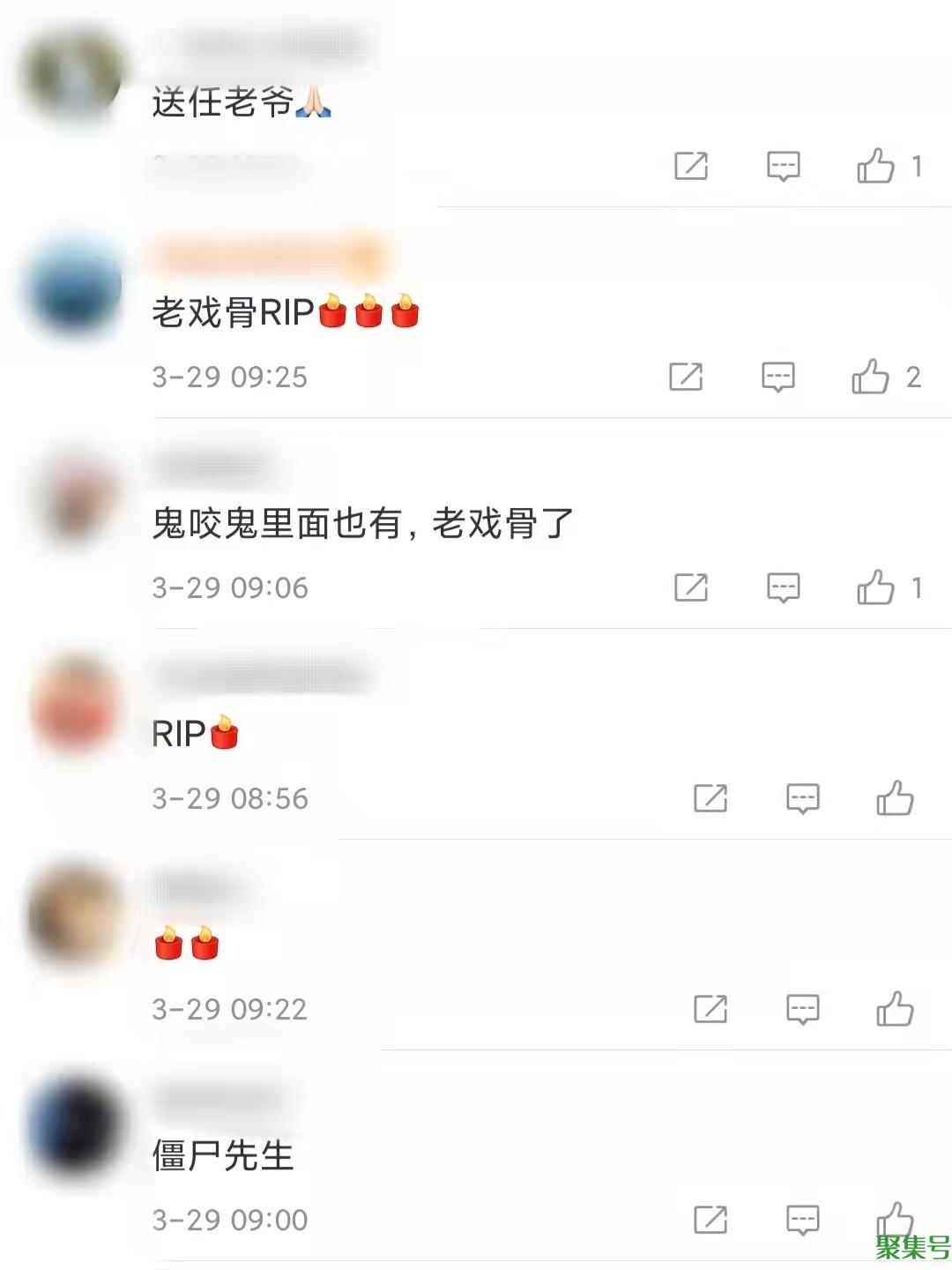Viewport: 952px width, 1270px height.
Task: Repost the RIP comment from 08:56
Action: tap(710, 798)
